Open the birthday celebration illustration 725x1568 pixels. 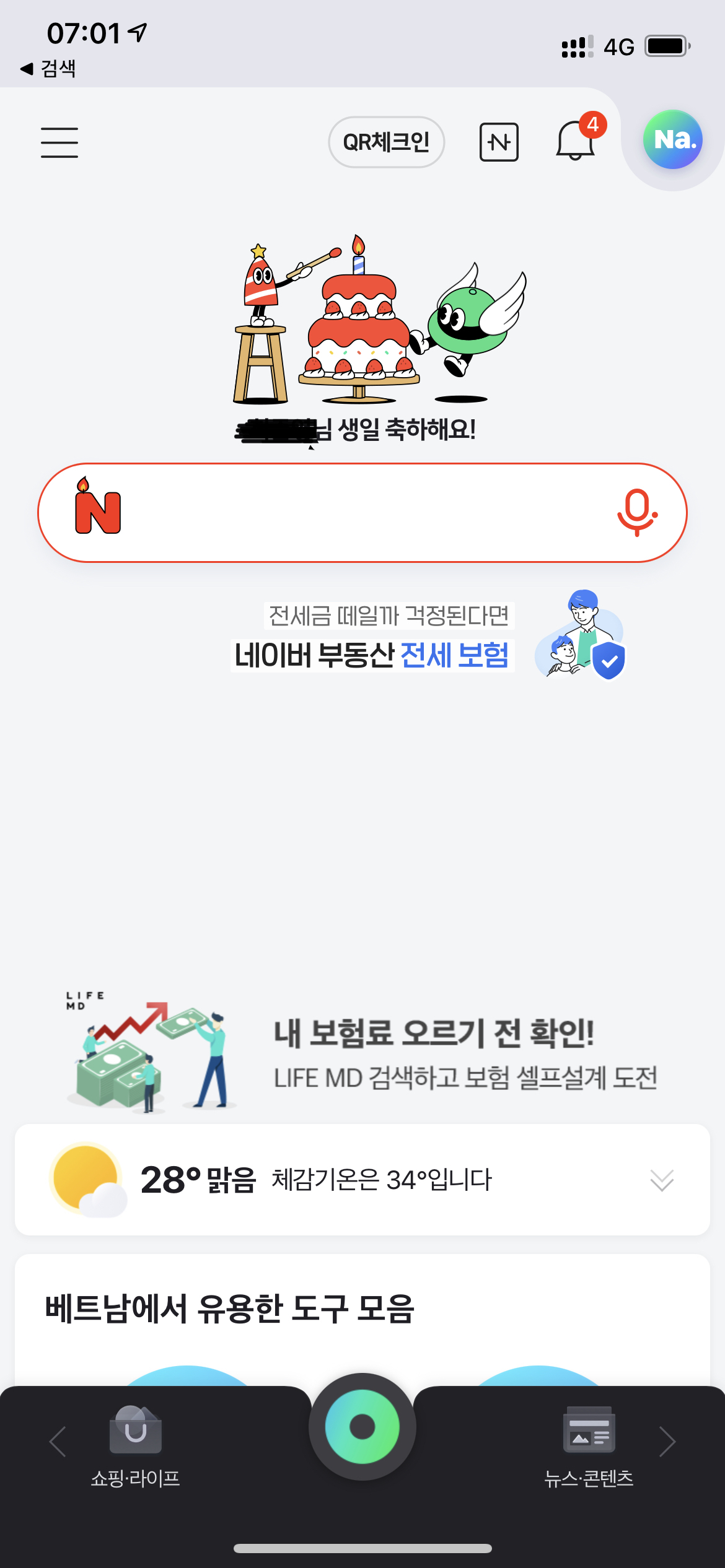(379, 319)
